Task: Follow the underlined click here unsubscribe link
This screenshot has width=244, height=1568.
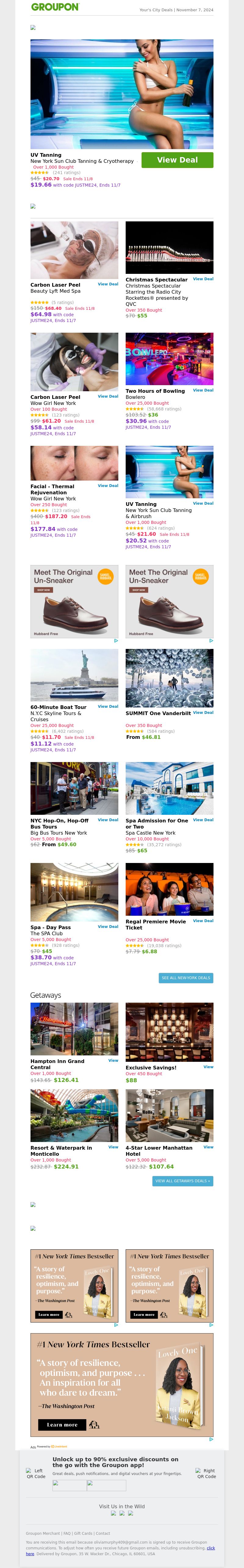Action: click(210, 1548)
